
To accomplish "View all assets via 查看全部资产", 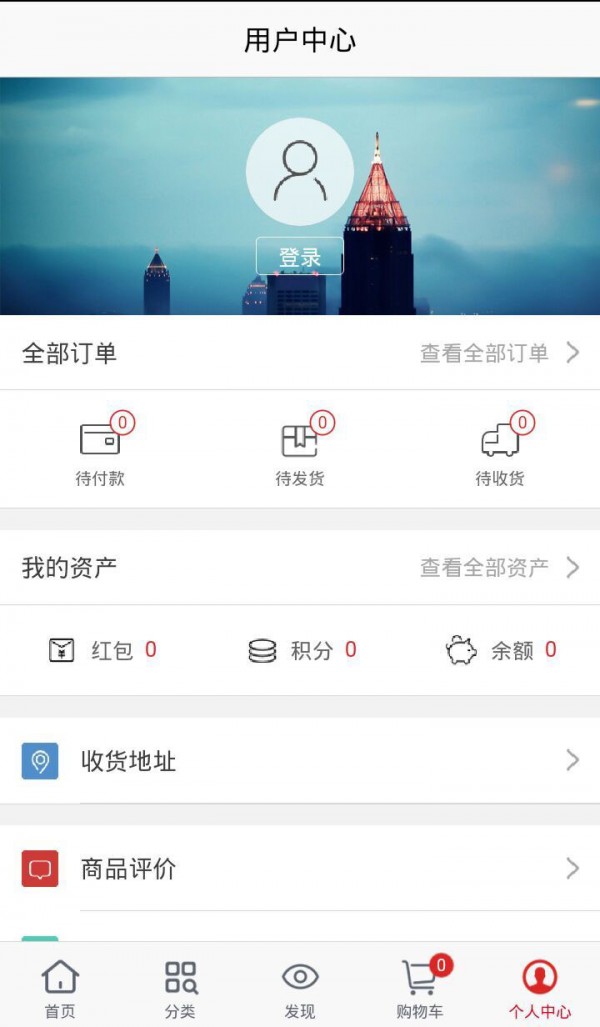I will [x=499, y=568].
